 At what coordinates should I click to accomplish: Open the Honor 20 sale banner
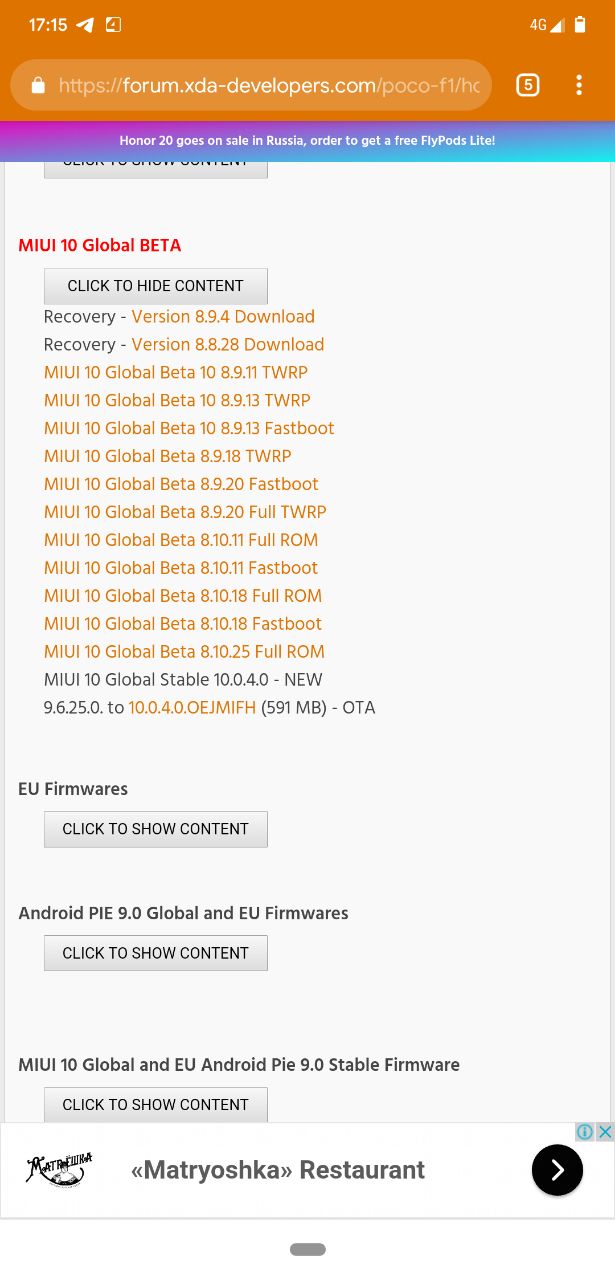click(307, 141)
